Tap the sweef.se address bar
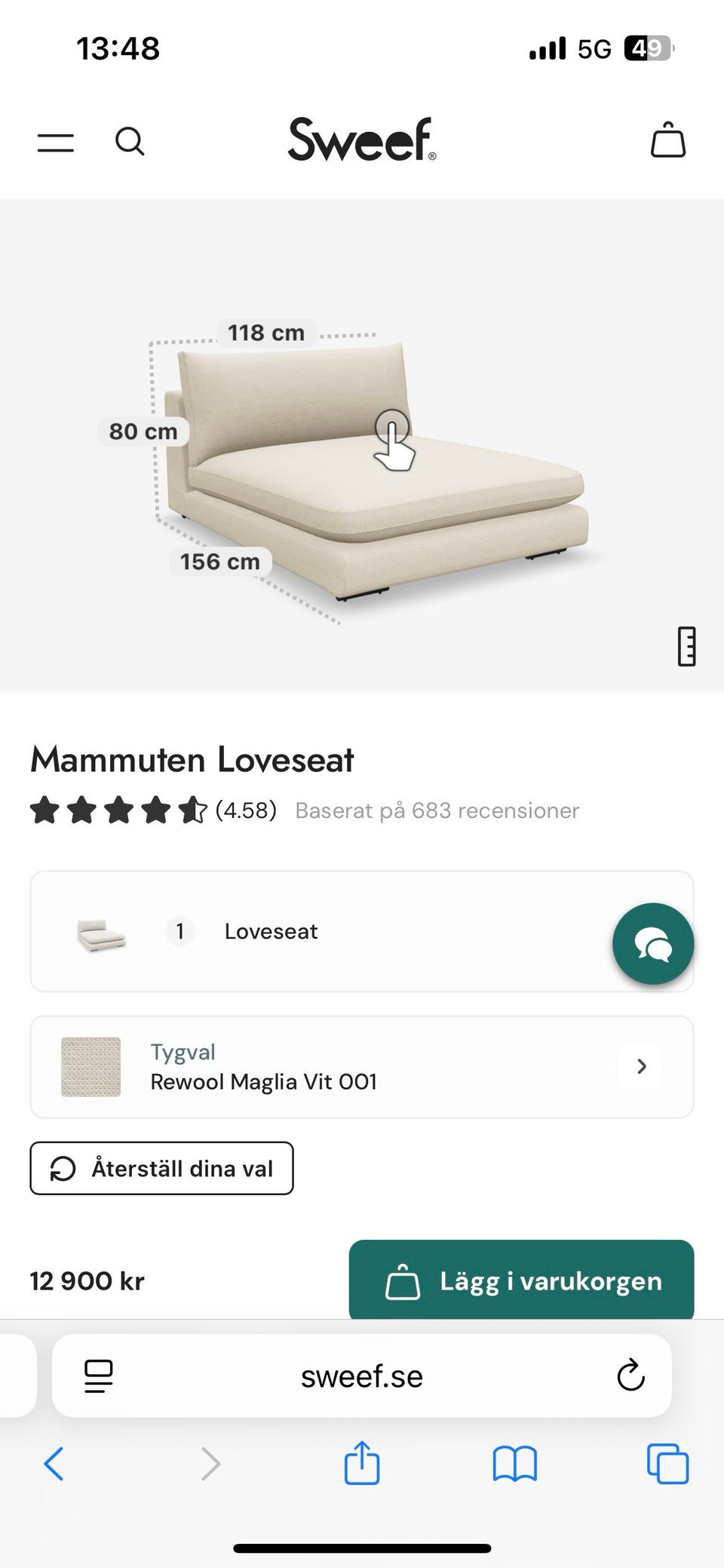 tap(362, 1376)
